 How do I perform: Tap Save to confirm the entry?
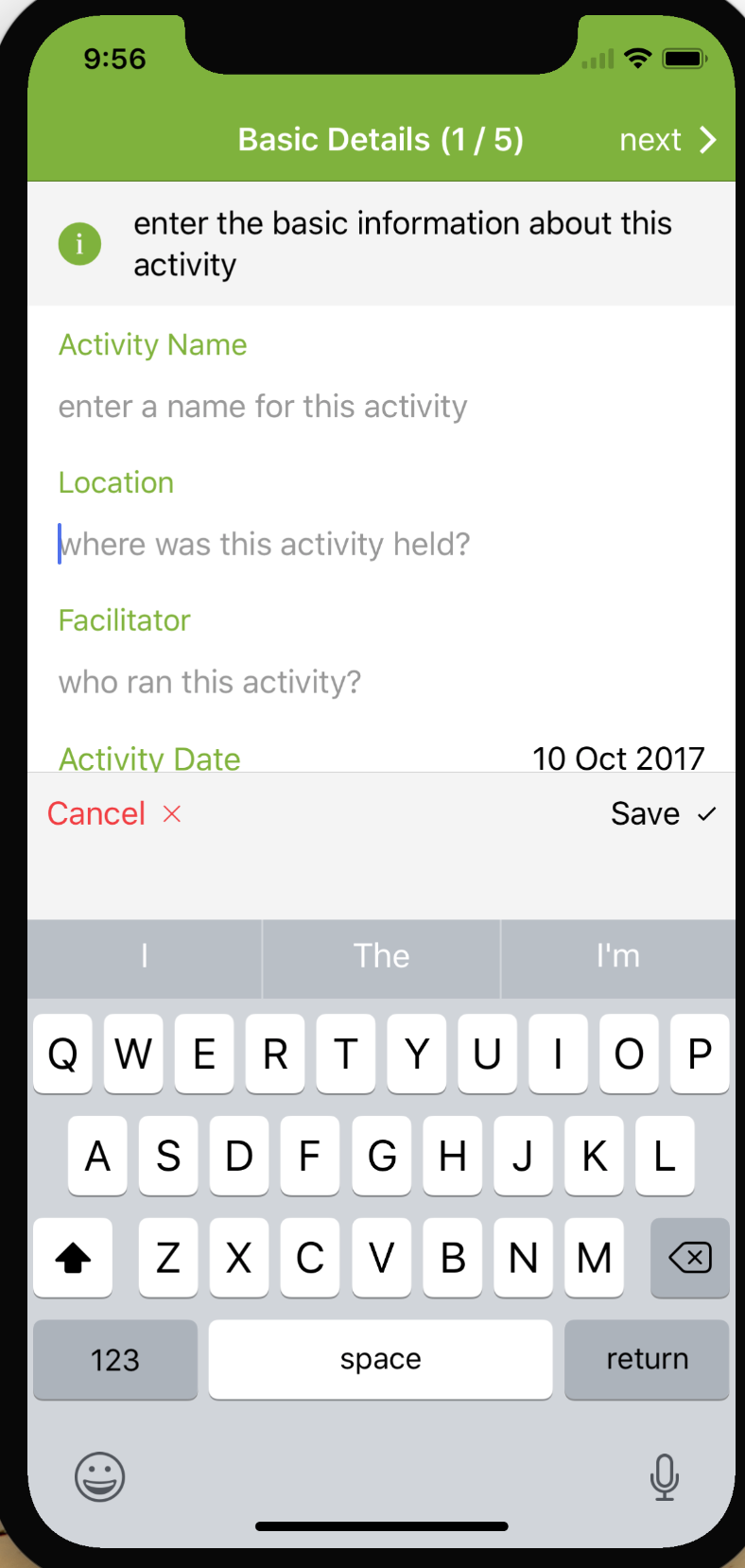645,813
